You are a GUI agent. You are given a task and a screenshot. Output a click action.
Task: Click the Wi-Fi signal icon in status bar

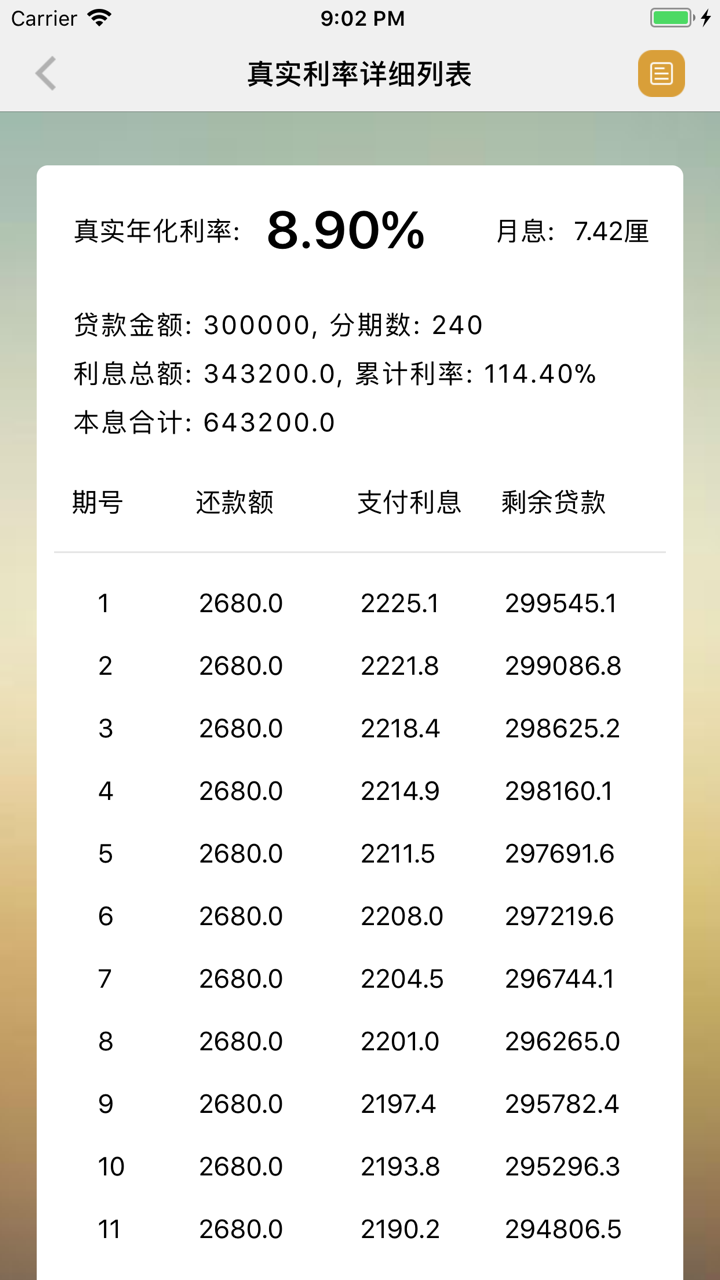pyautogui.click(x=97, y=17)
